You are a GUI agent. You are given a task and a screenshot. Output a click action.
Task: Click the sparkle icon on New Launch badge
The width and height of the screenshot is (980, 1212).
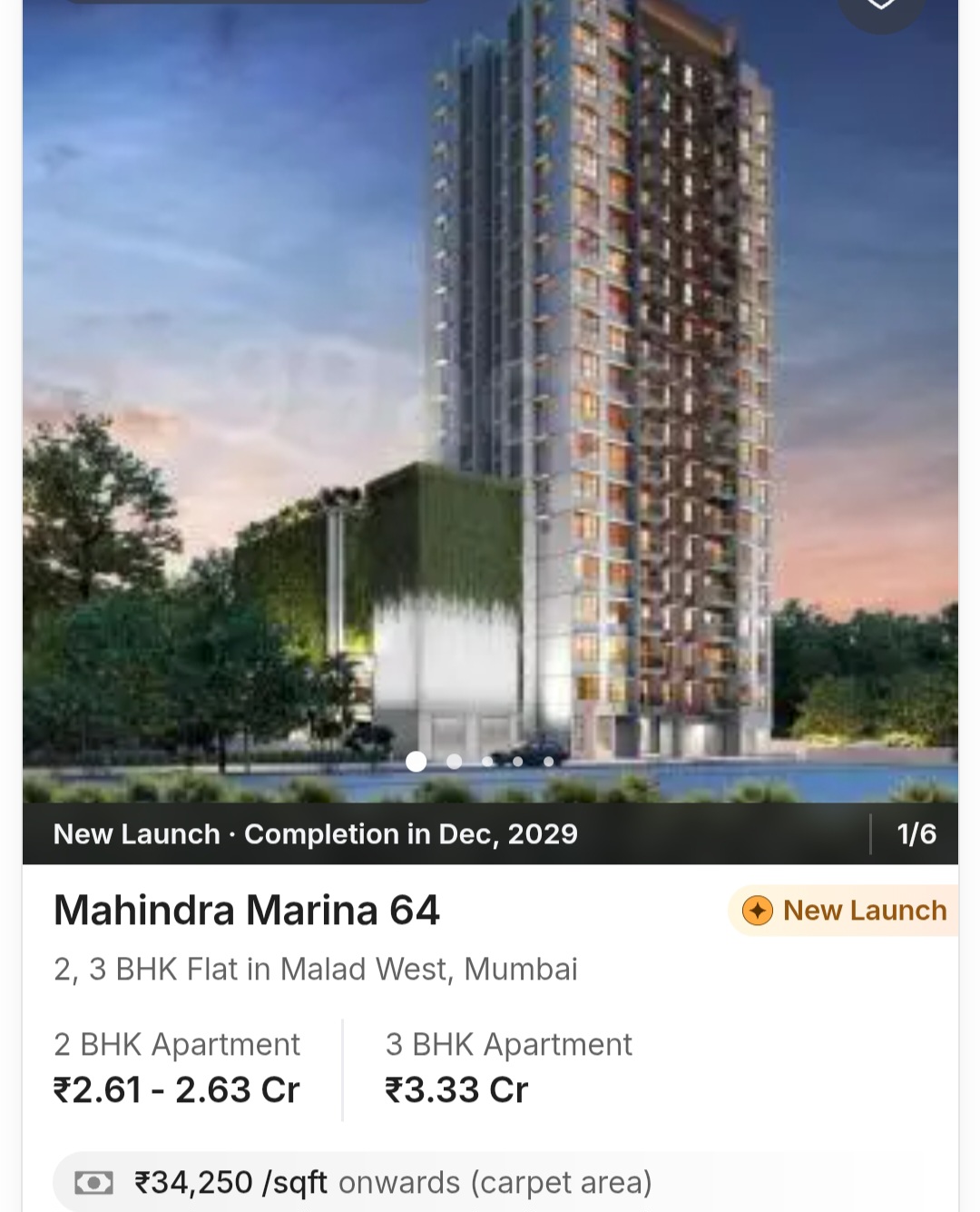757,911
